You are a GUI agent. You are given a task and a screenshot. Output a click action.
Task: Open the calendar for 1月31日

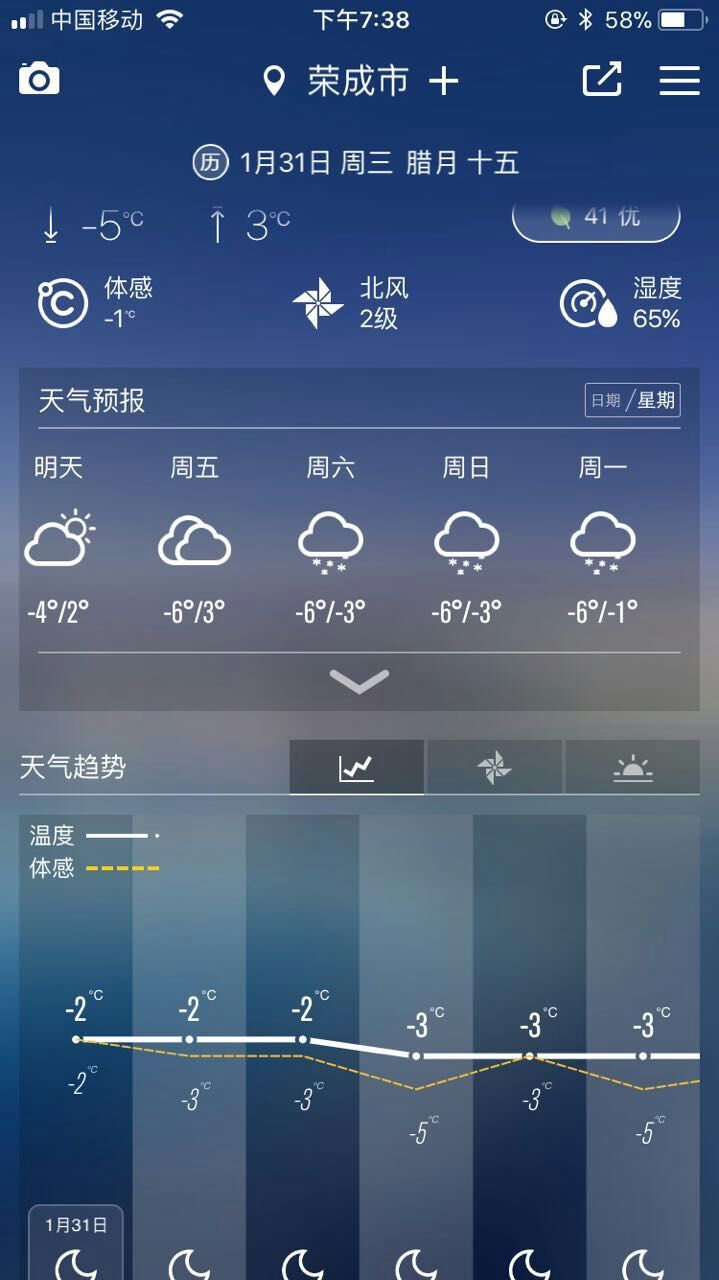(356, 163)
